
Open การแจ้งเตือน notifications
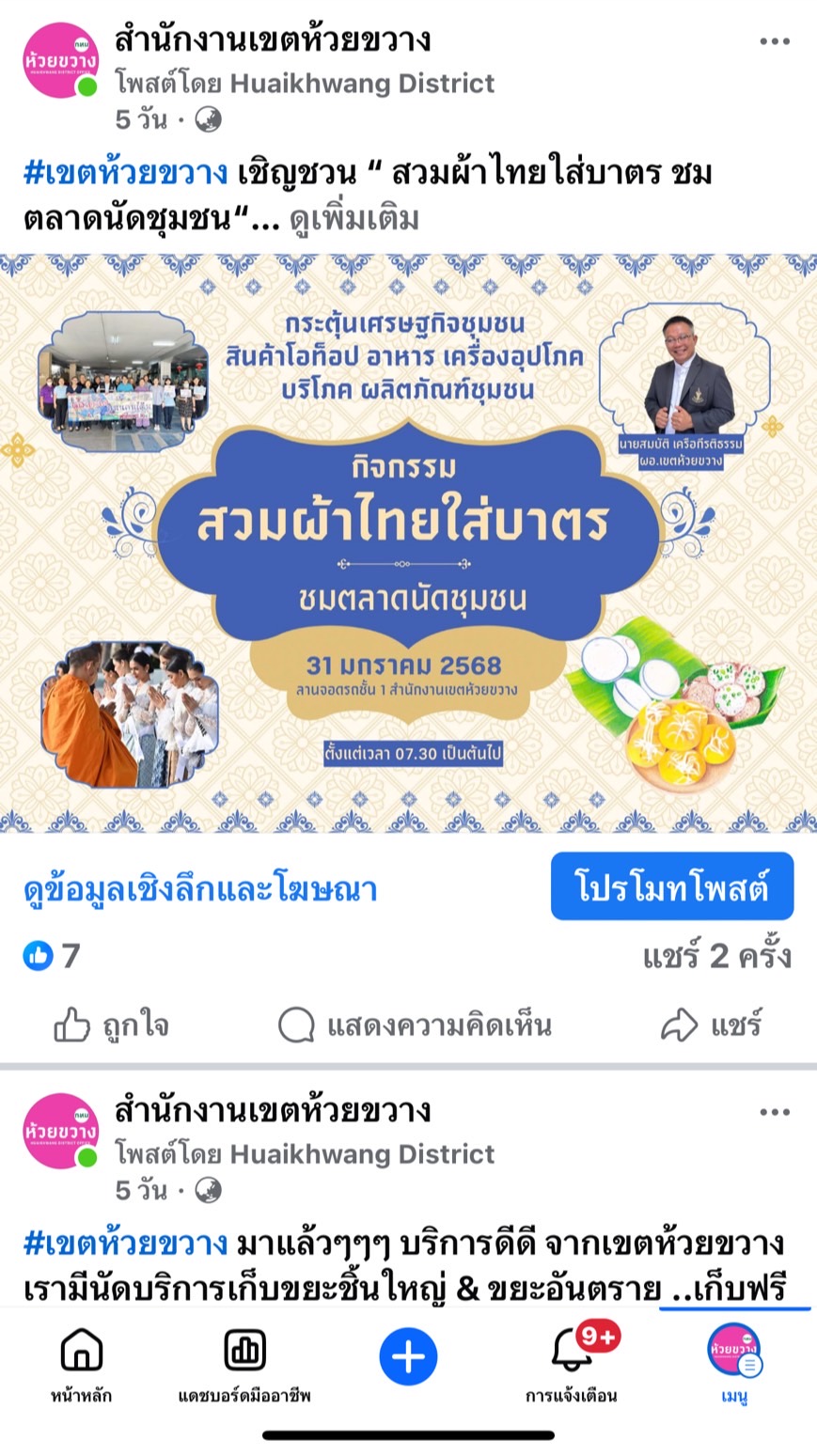click(x=572, y=1366)
